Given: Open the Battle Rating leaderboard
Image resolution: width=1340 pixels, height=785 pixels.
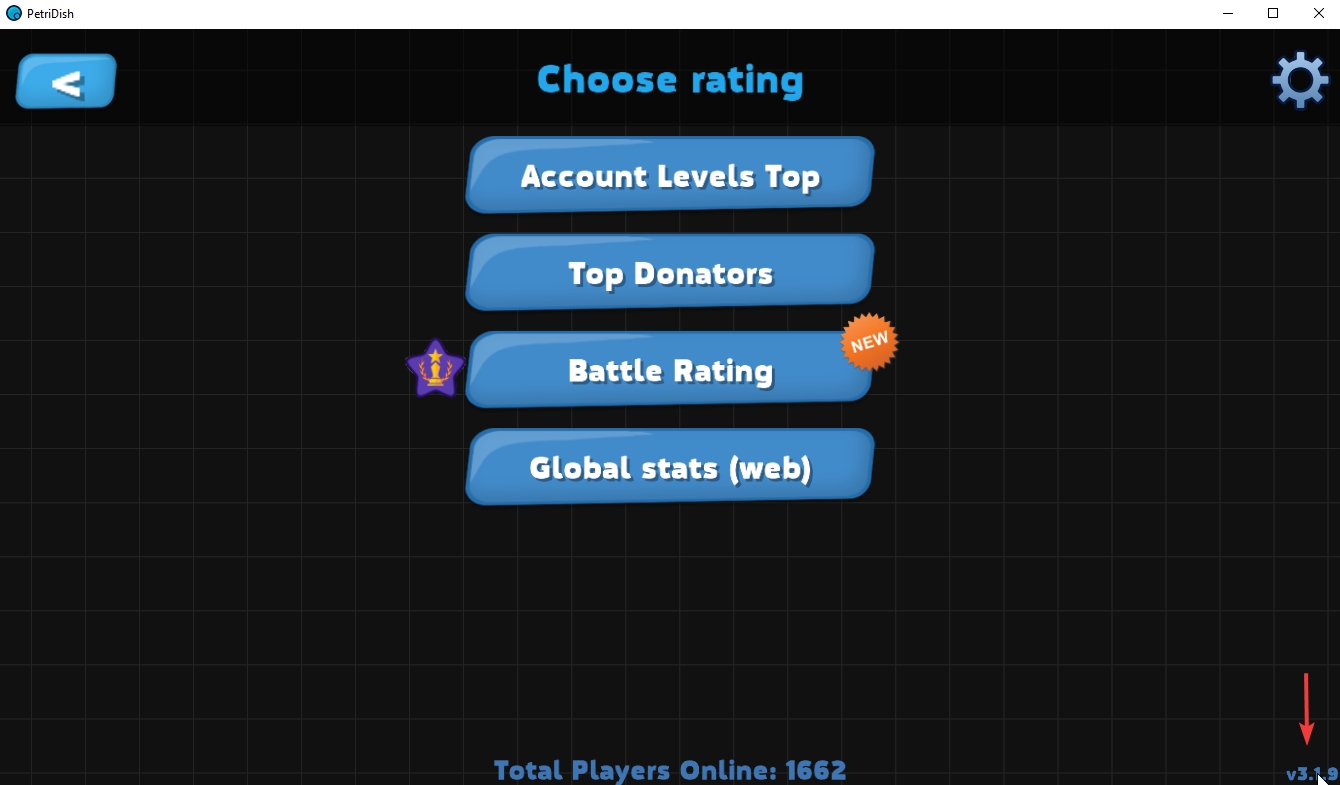Looking at the screenshot, I should [670, 370].
